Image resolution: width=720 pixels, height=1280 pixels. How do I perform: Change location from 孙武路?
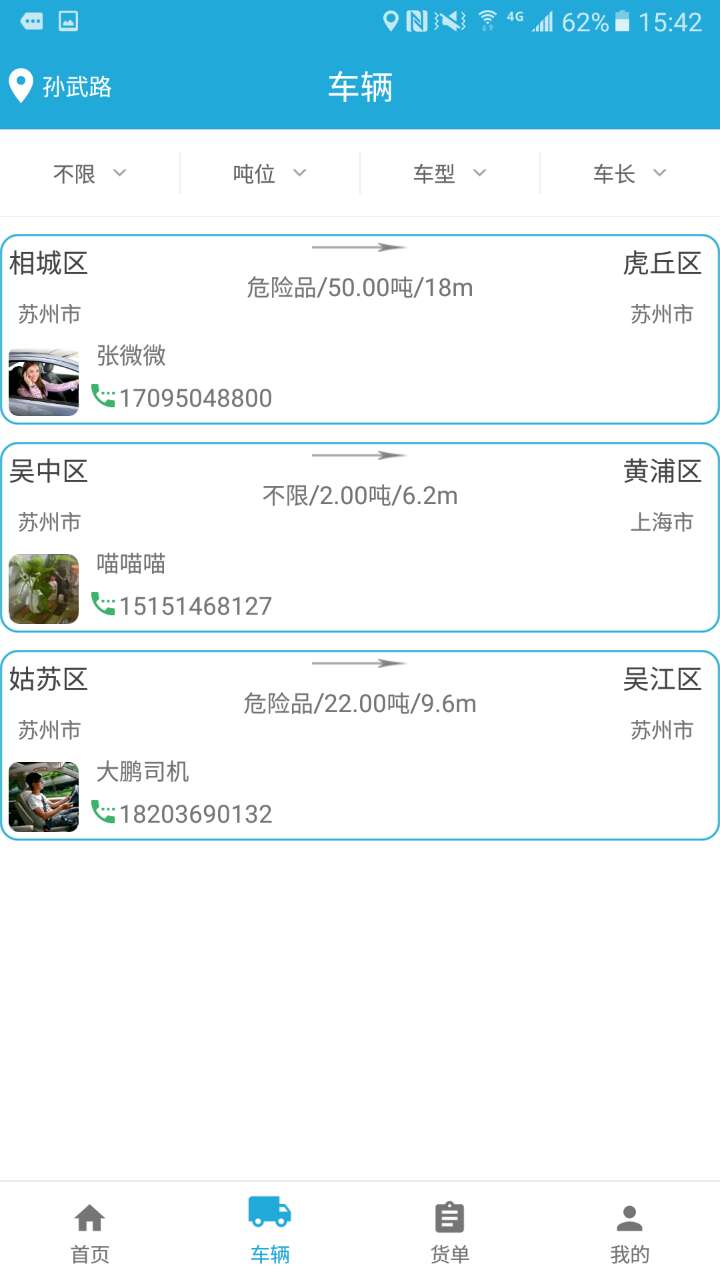pos(60,87)
